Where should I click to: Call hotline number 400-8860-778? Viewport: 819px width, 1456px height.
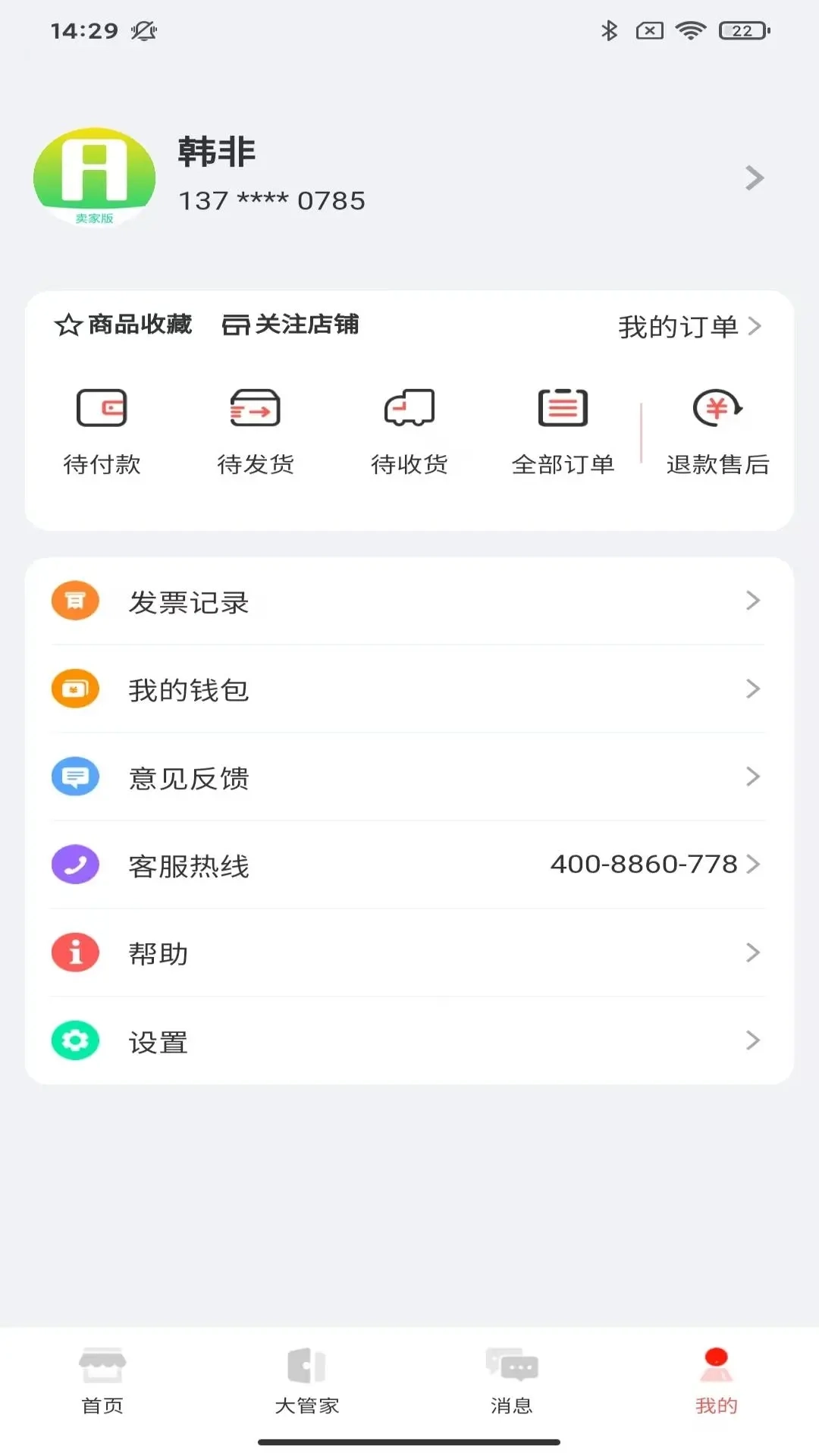pyautogui.click(x=644, y=864)
